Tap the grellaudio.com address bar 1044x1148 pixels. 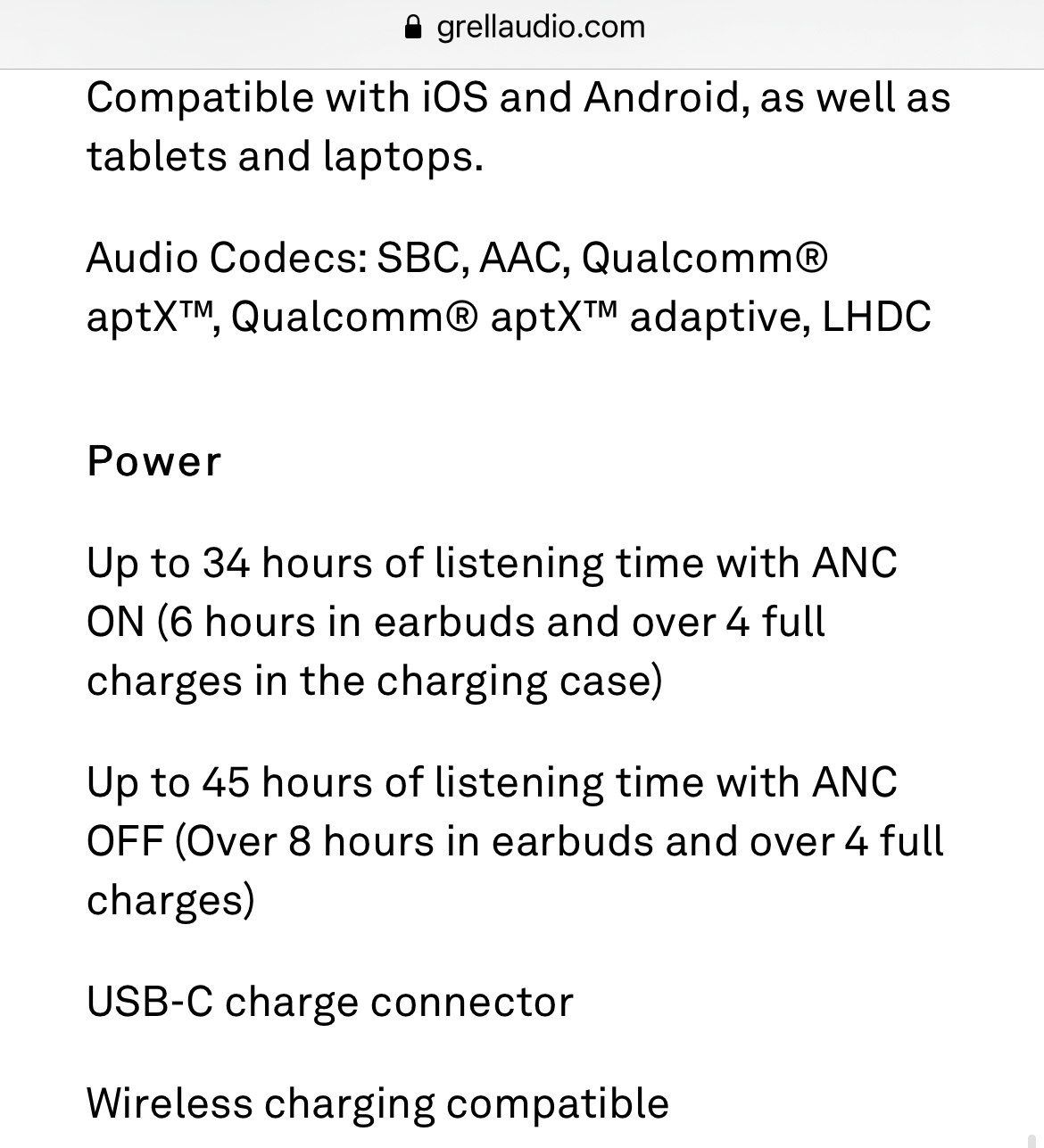(x=525, y=27)
